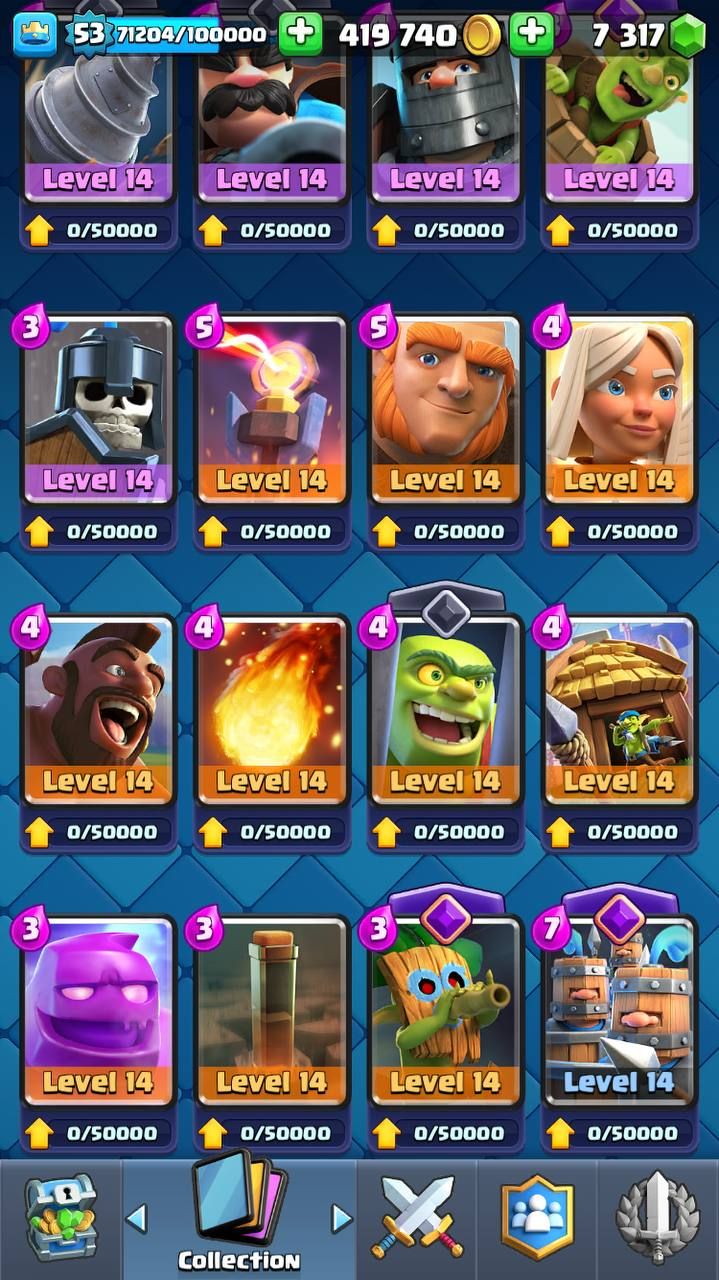This screenshot has width=719, height=1280.
Task: Open the clan social tab
Action: pyautogui.click(x=537, y=1218)
